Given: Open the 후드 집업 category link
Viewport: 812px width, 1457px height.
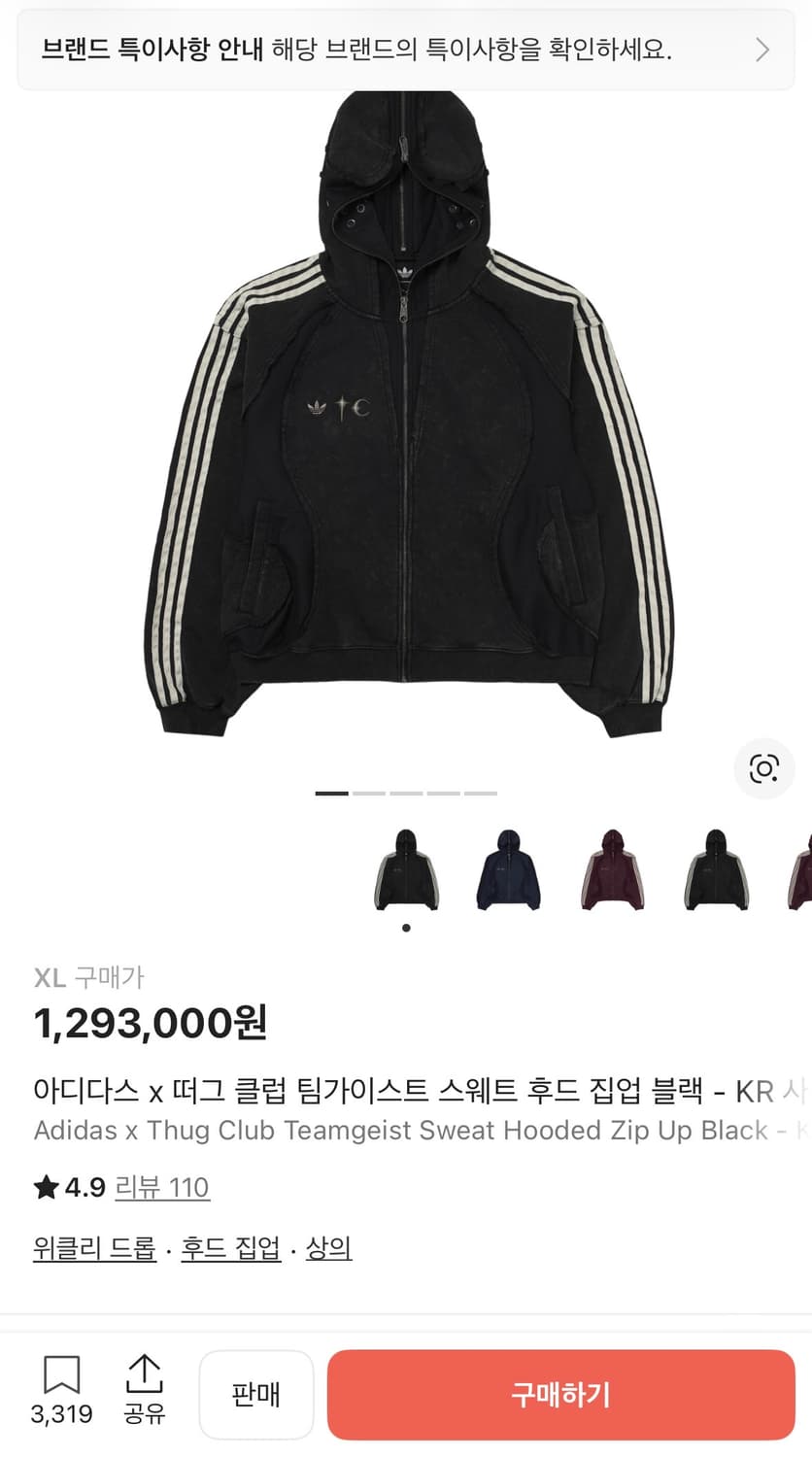Looking at the screenshot, I should tap(229, 1250).
